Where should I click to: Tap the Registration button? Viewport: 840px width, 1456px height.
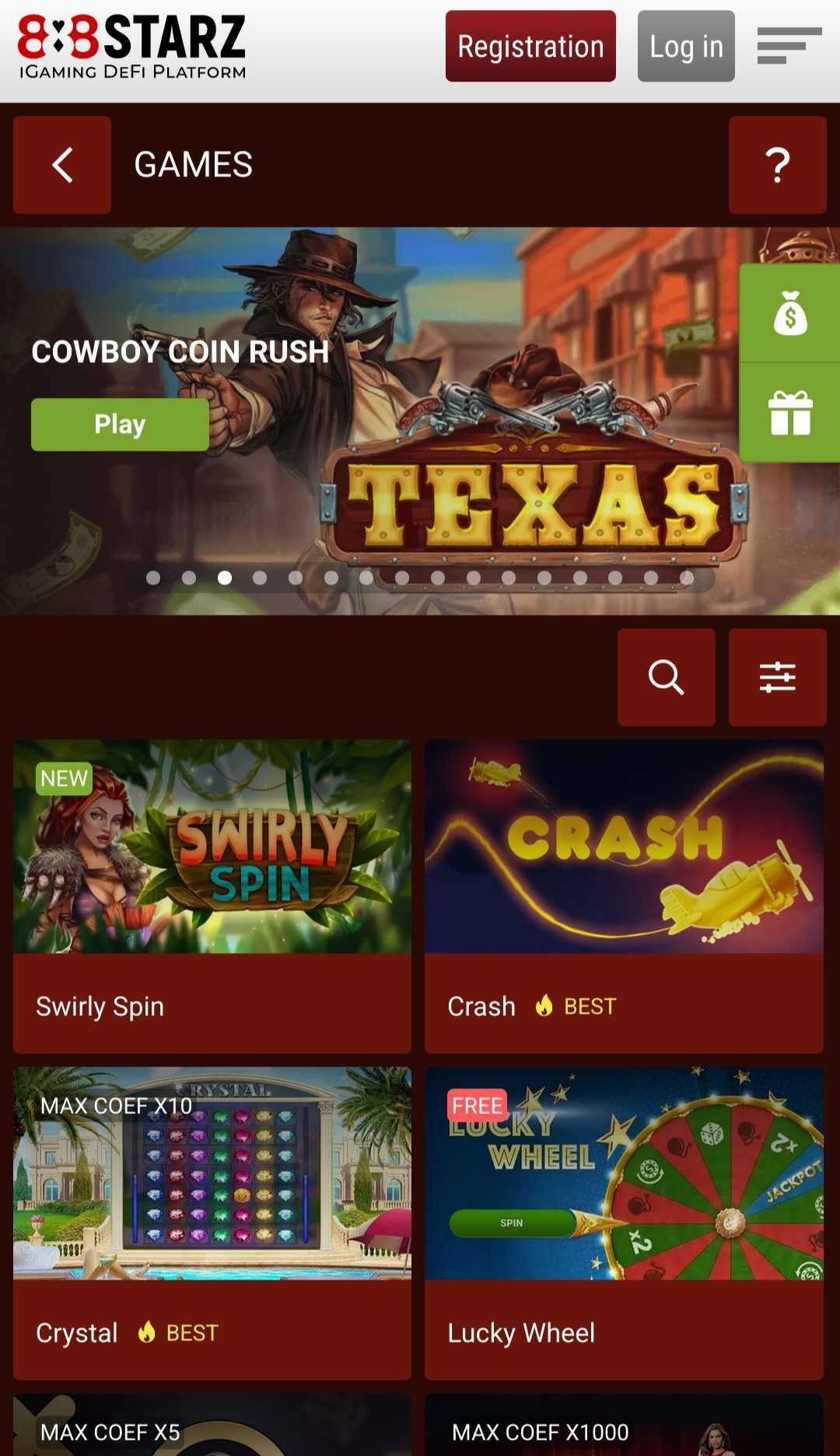(x=530, y=47)
